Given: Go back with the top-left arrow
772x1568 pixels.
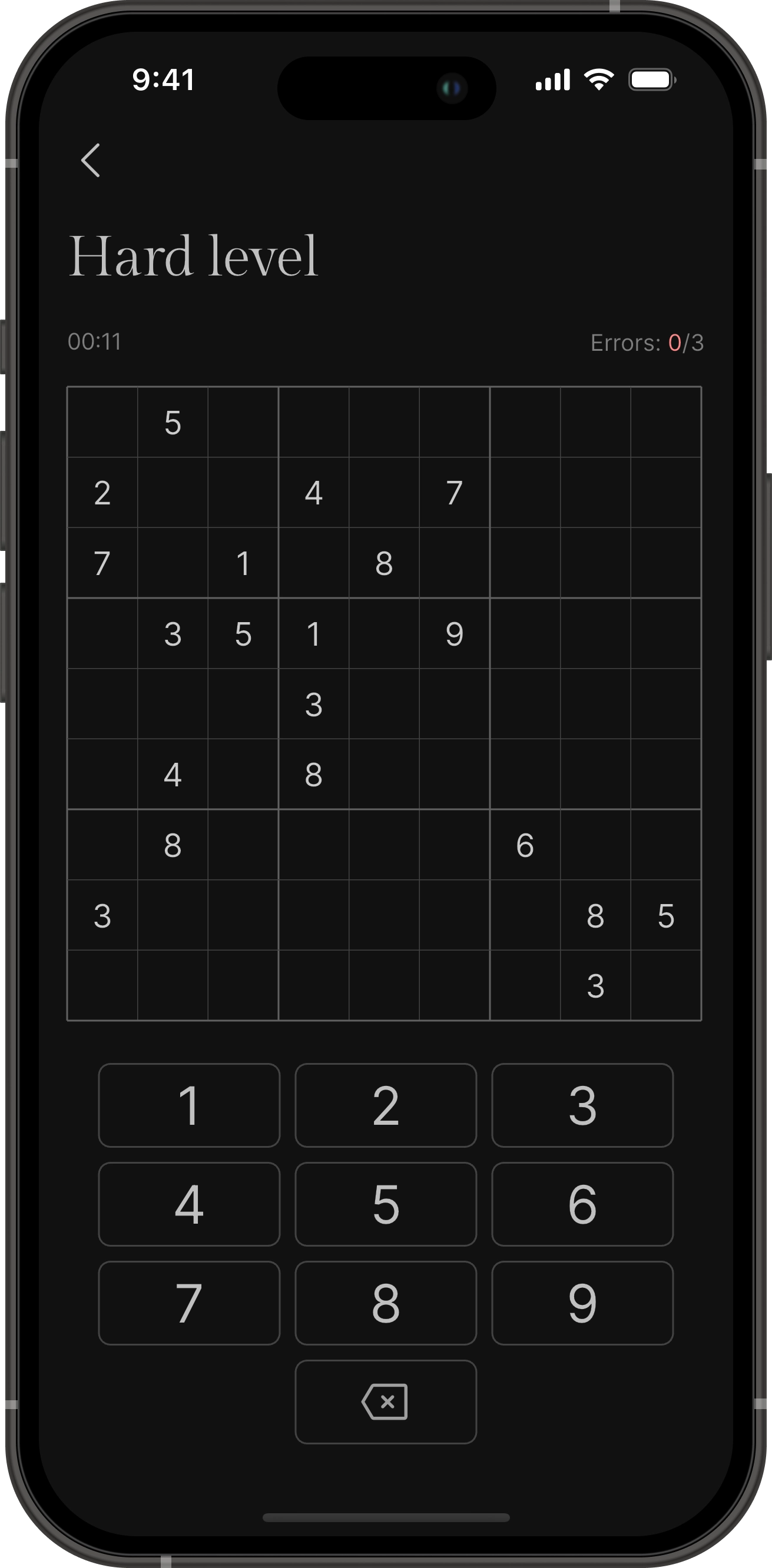Looking at the screenshot, I should pos(91,161).
